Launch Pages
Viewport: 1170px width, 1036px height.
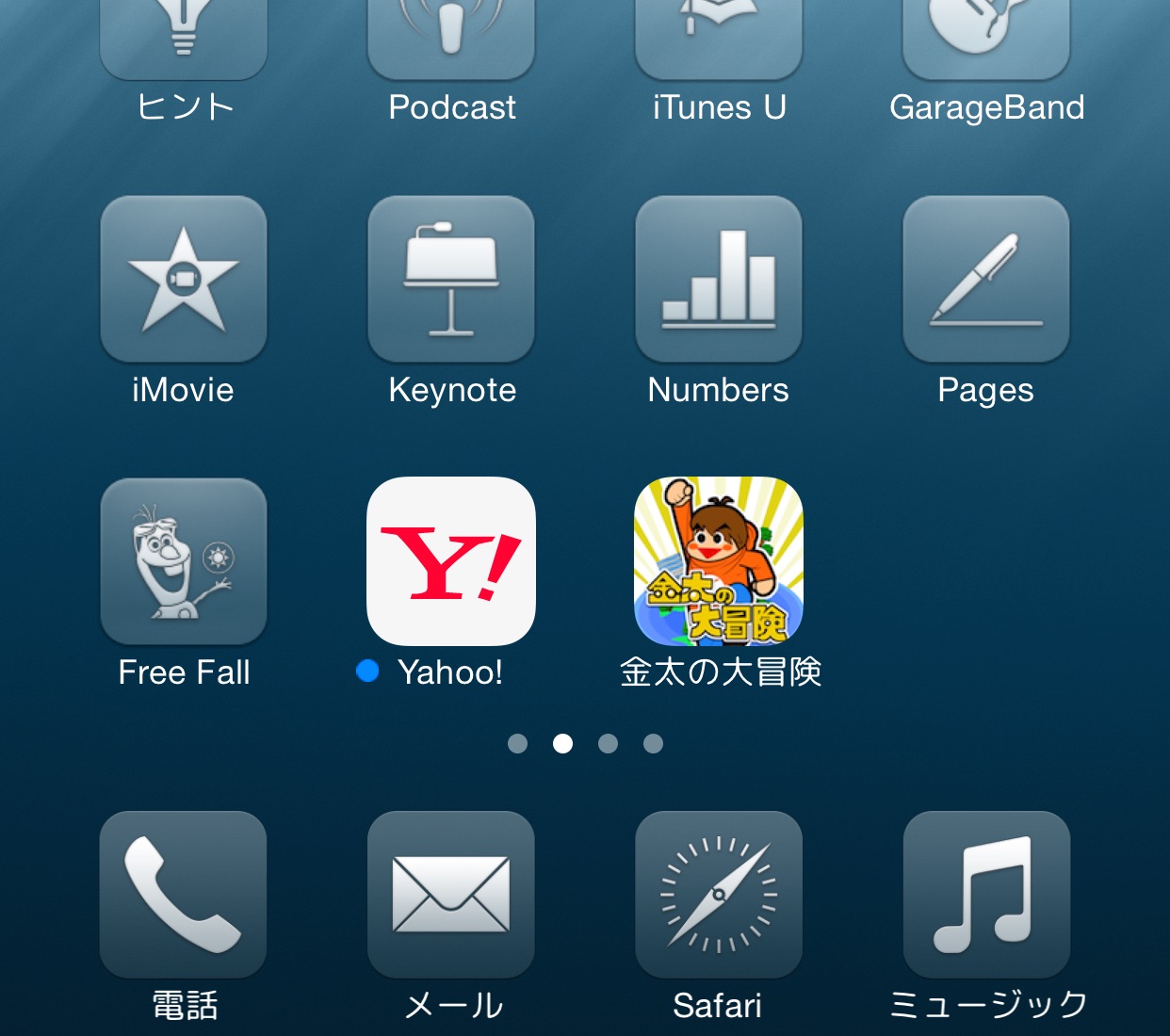pyautogui.click(x=986, y=279)
